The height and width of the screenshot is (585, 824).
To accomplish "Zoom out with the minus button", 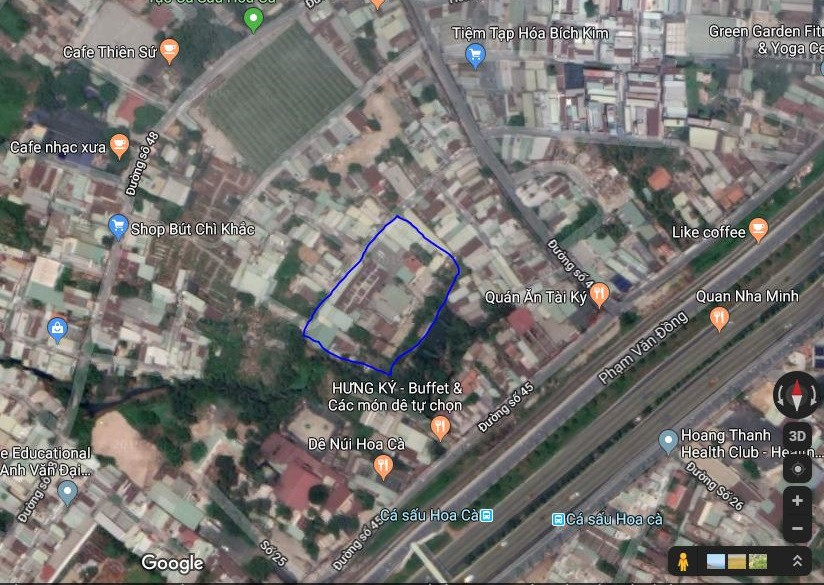I will [797, 528].
